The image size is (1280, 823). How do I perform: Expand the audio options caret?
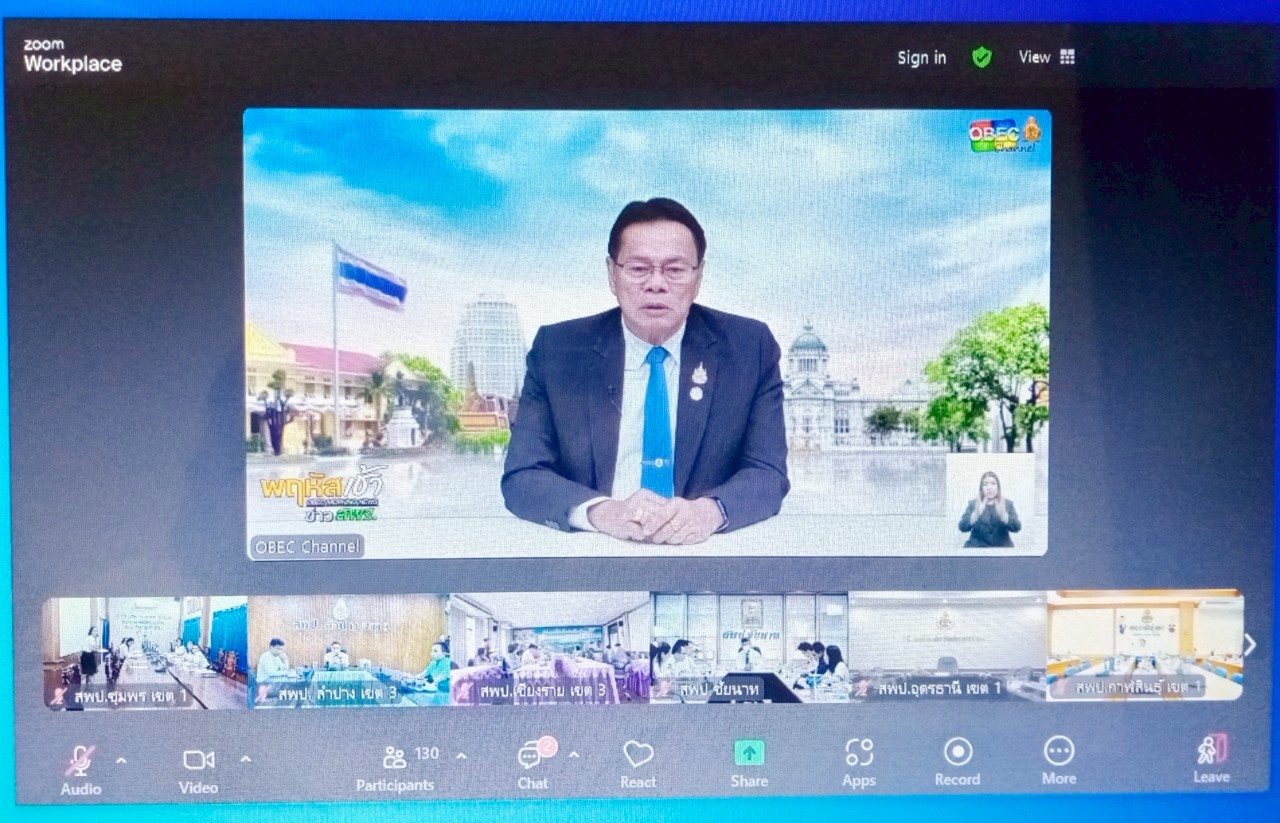(121, 760)
